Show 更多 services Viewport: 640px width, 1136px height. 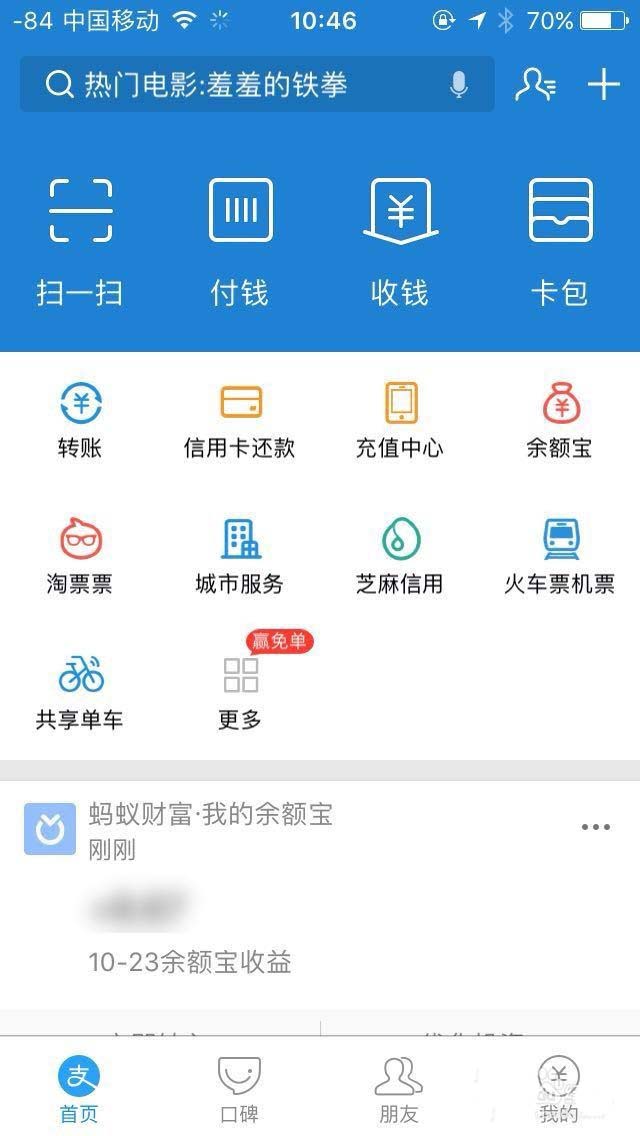(240, 692)
